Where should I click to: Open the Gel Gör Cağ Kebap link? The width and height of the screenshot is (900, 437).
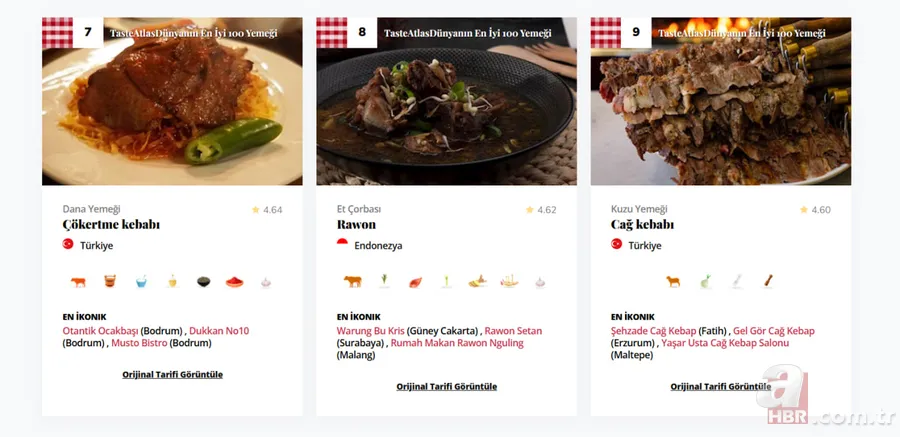(774, 331)
